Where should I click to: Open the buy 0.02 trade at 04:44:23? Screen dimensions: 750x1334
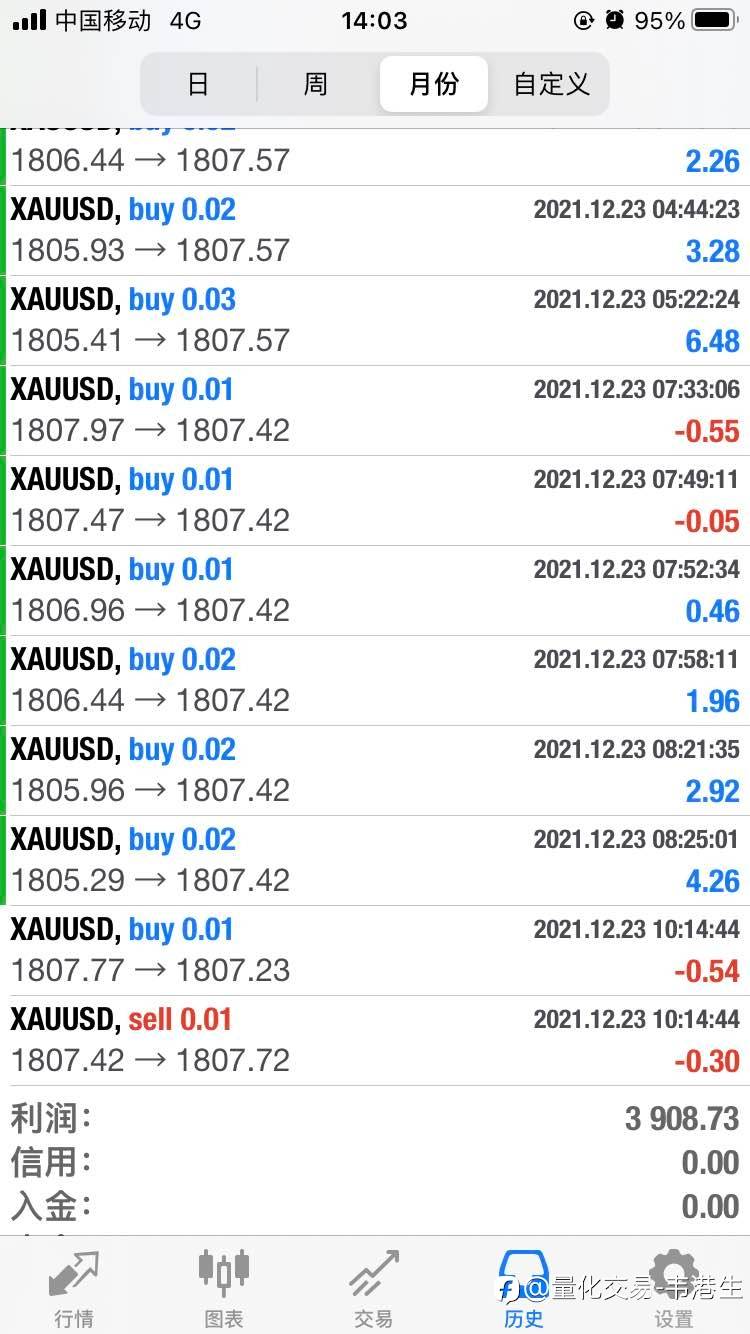(x=375, y=231)
